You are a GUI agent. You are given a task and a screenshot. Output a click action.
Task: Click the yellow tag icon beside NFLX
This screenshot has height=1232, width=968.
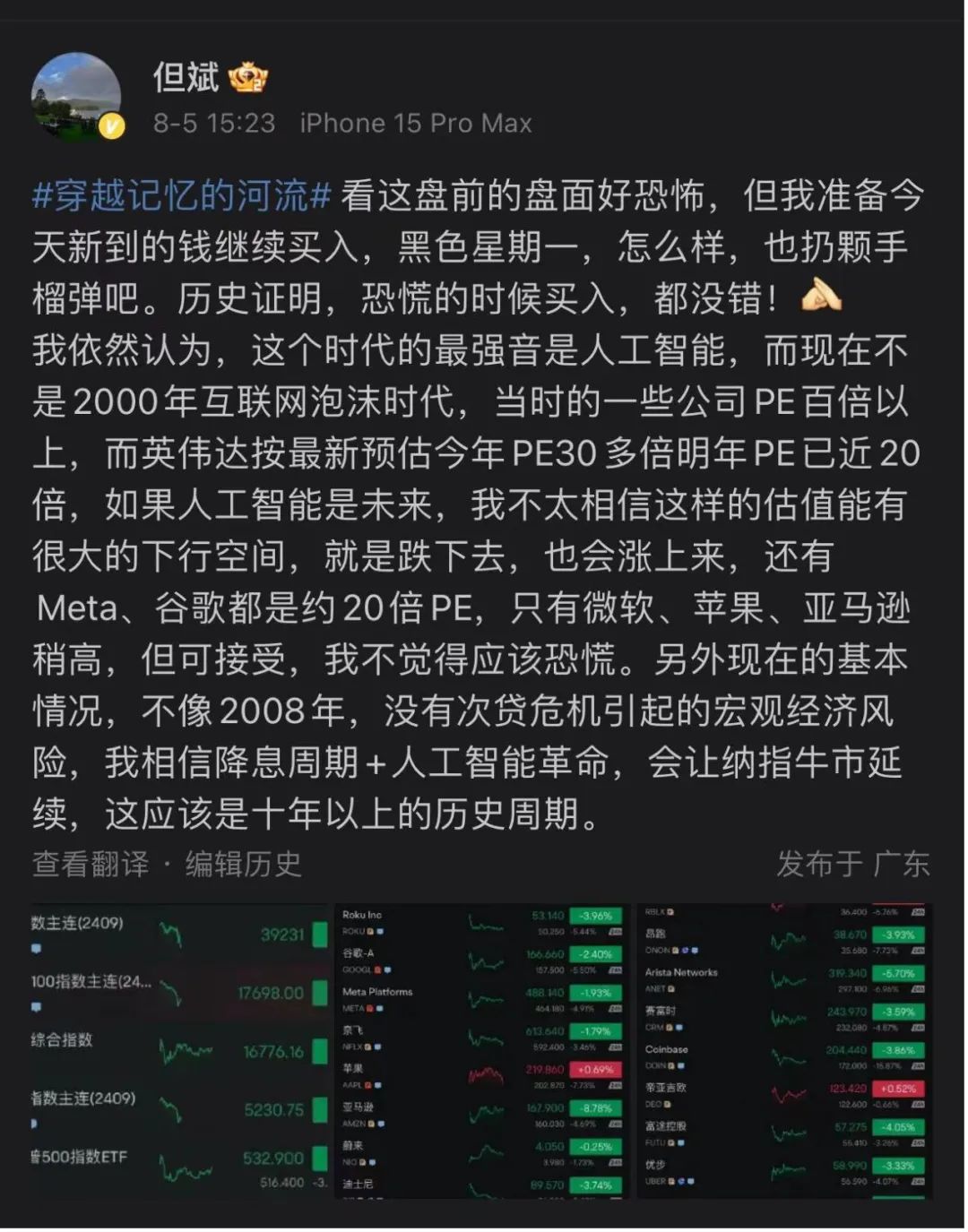367,1047
